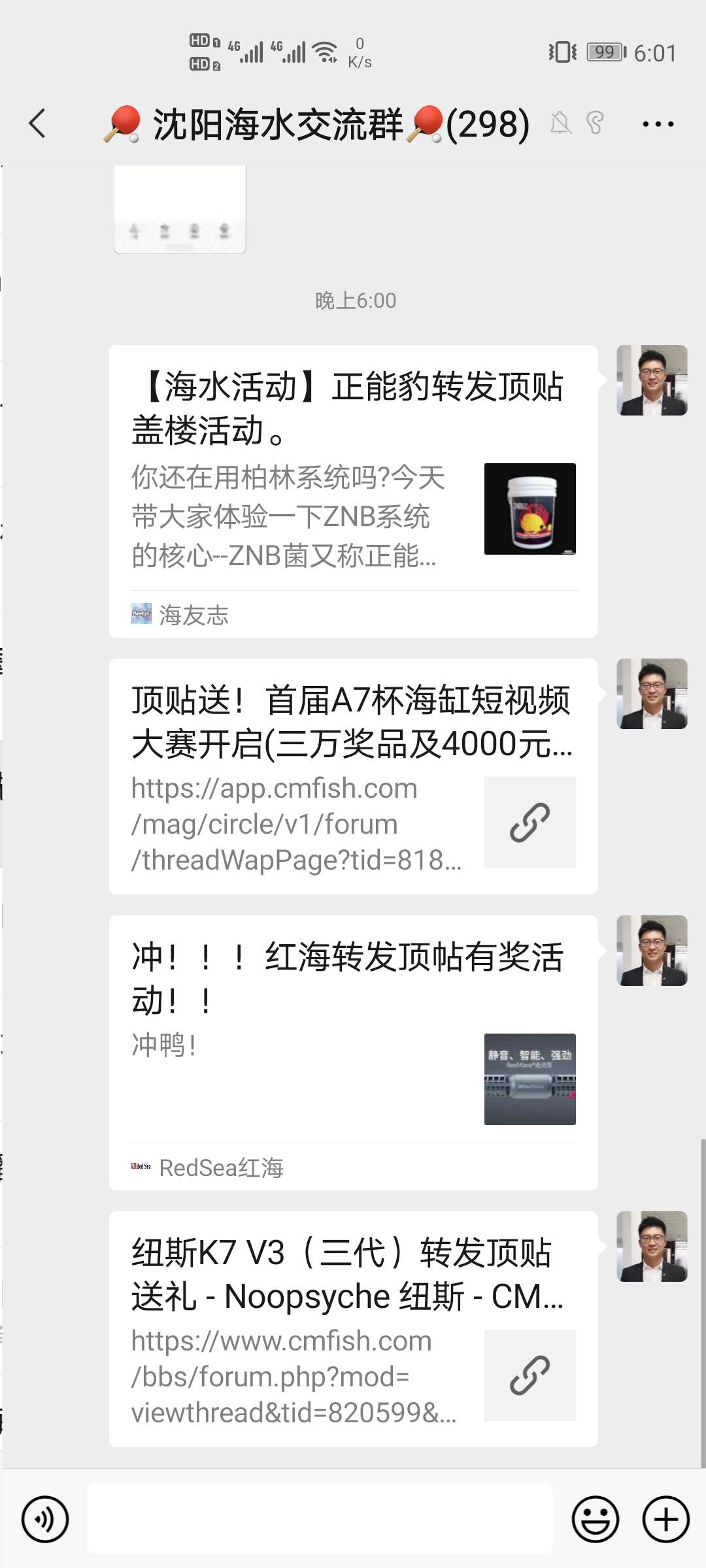Tap the message text field
Image resolution: width=706 pixels, height=1568 pixels.
click(x=320, y=1518)
